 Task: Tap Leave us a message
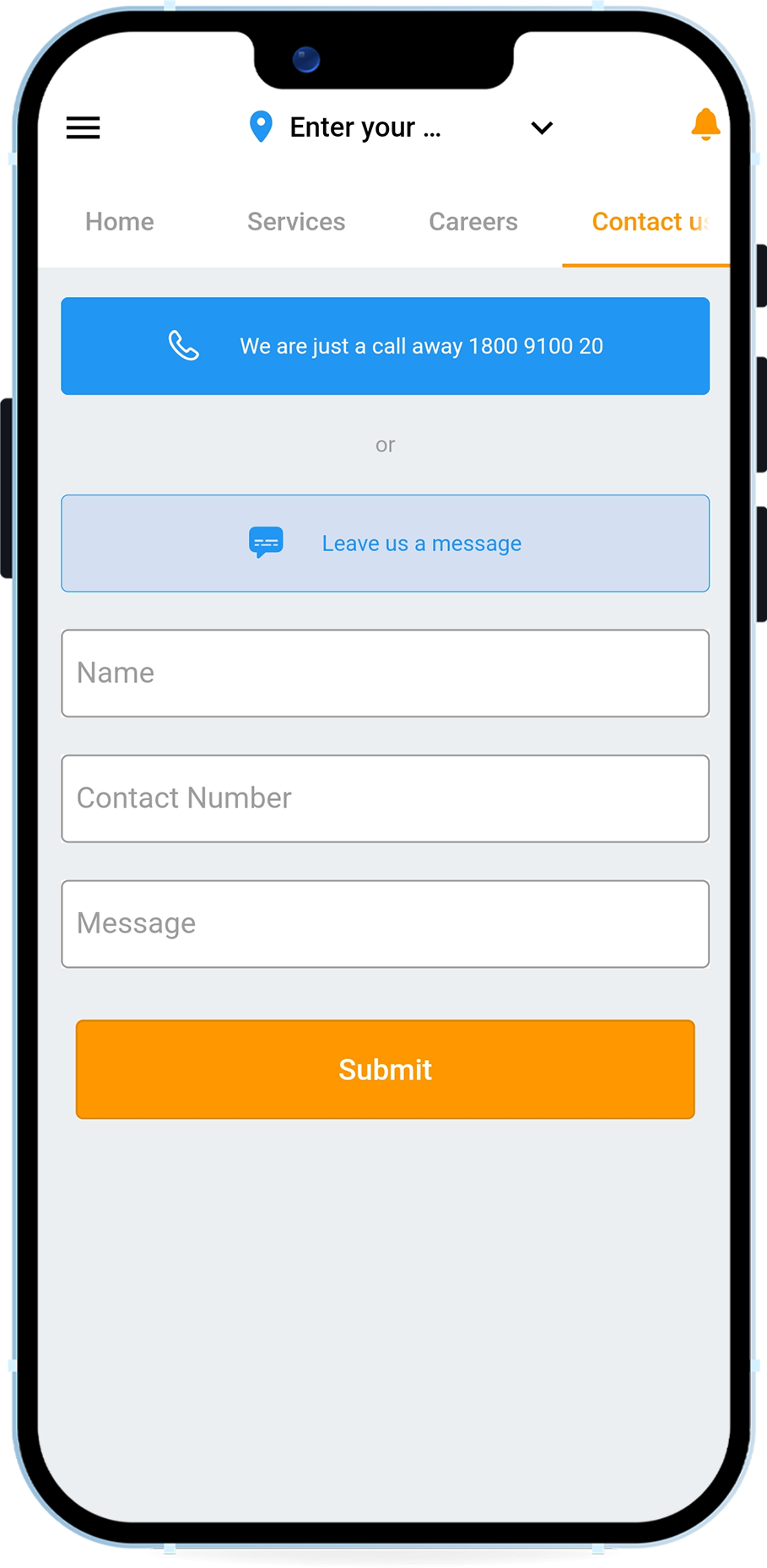tap(385, 543)
